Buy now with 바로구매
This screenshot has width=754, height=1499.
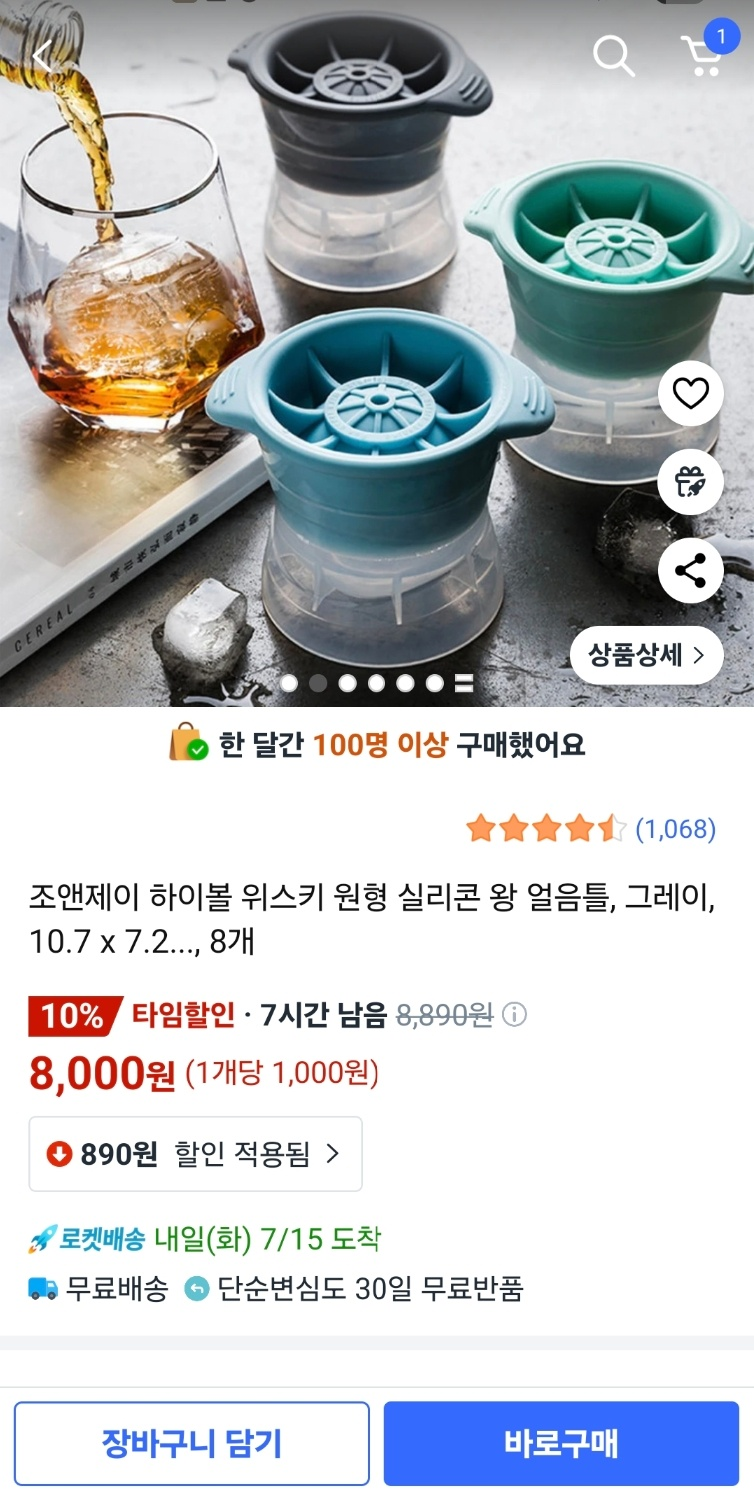tap(561, 1443)
